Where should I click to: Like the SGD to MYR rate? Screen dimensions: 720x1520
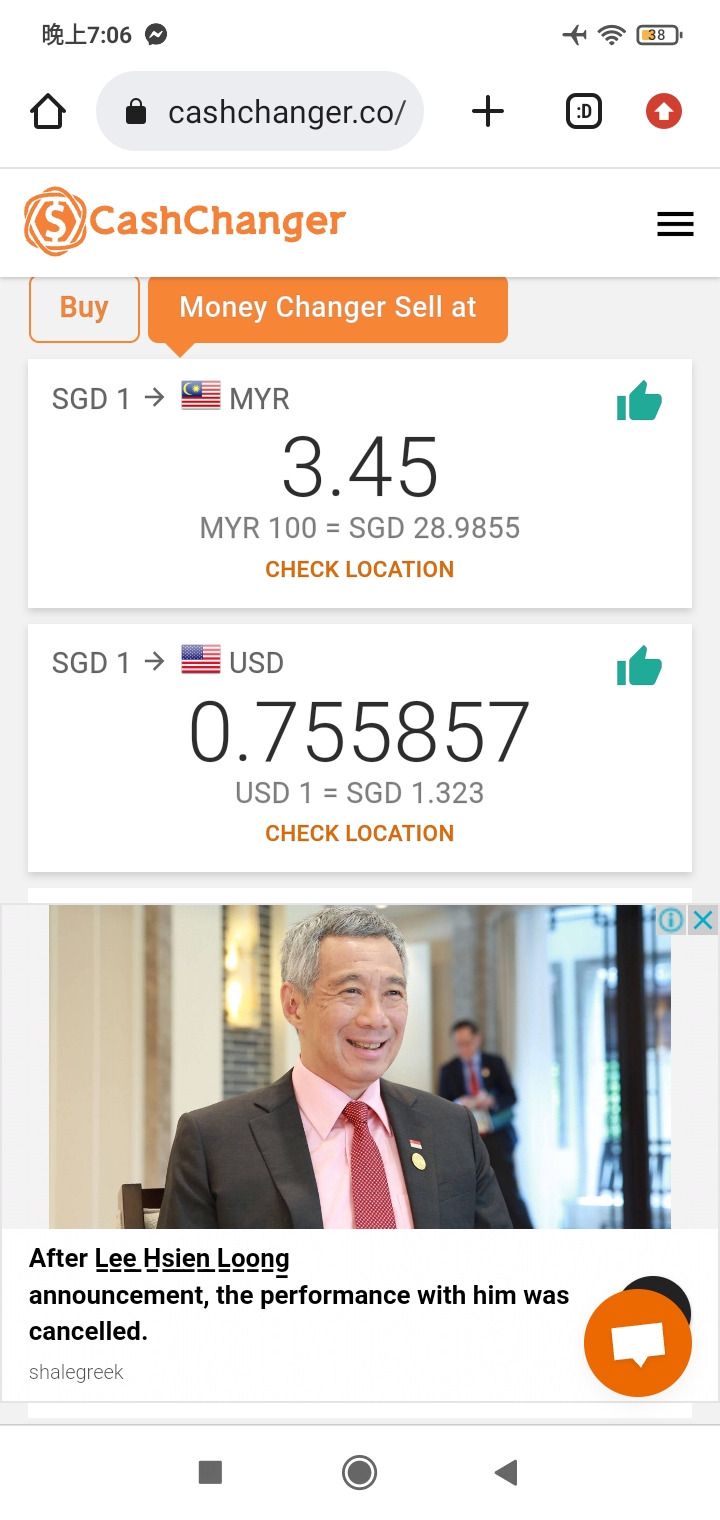(639, 402)
